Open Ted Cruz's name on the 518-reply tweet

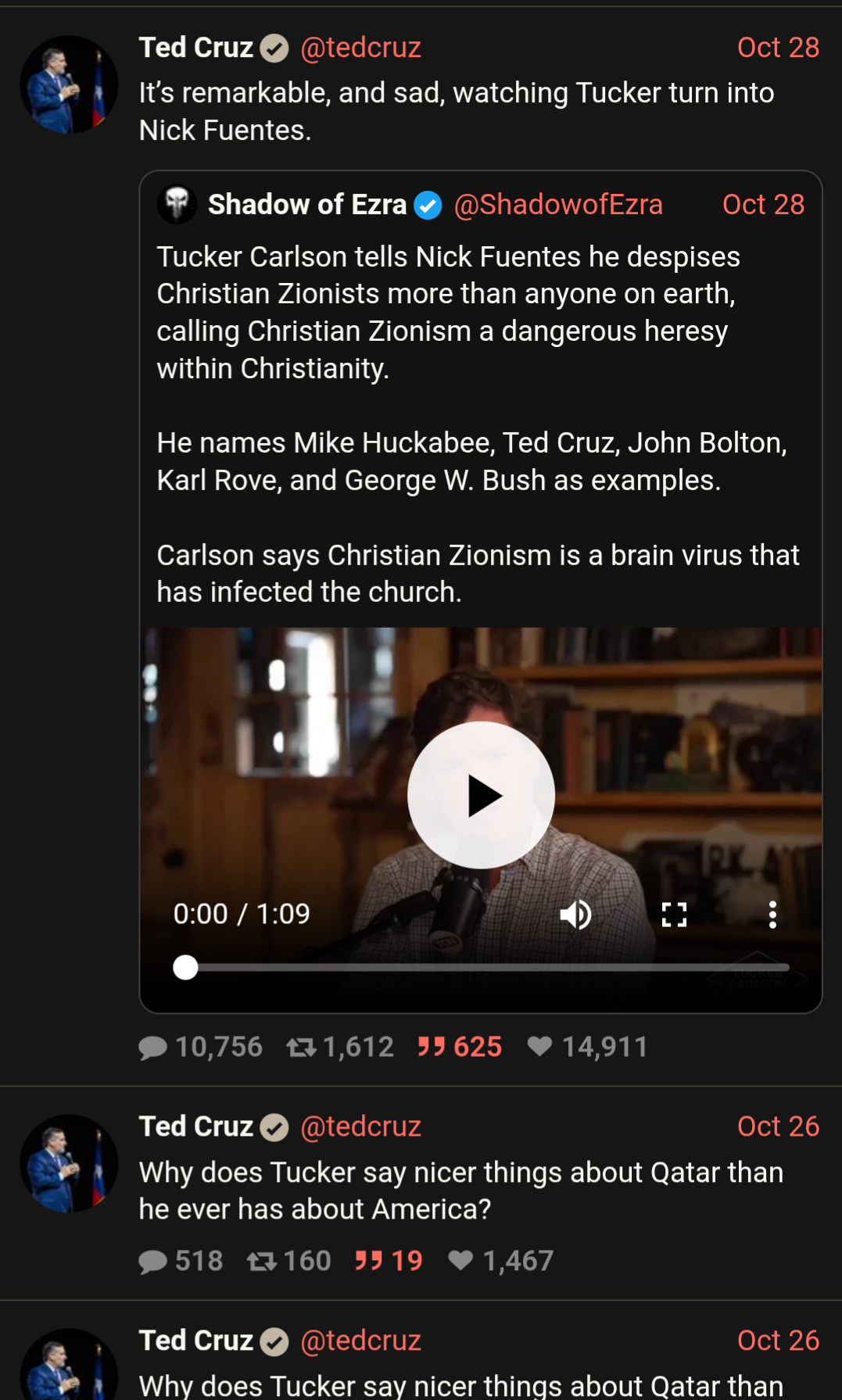coord(196,1126)
